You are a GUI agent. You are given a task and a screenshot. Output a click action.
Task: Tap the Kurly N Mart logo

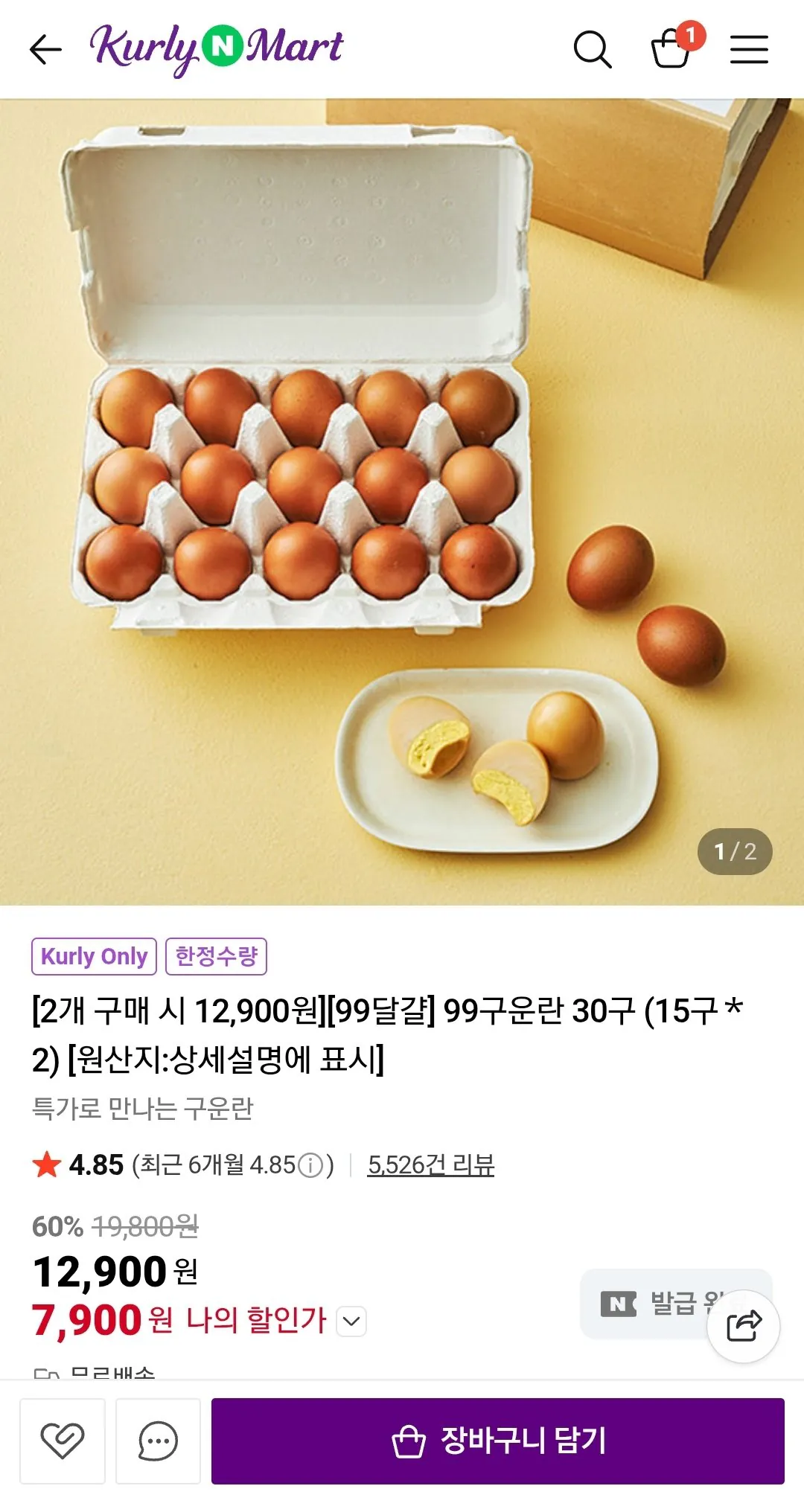216,47
